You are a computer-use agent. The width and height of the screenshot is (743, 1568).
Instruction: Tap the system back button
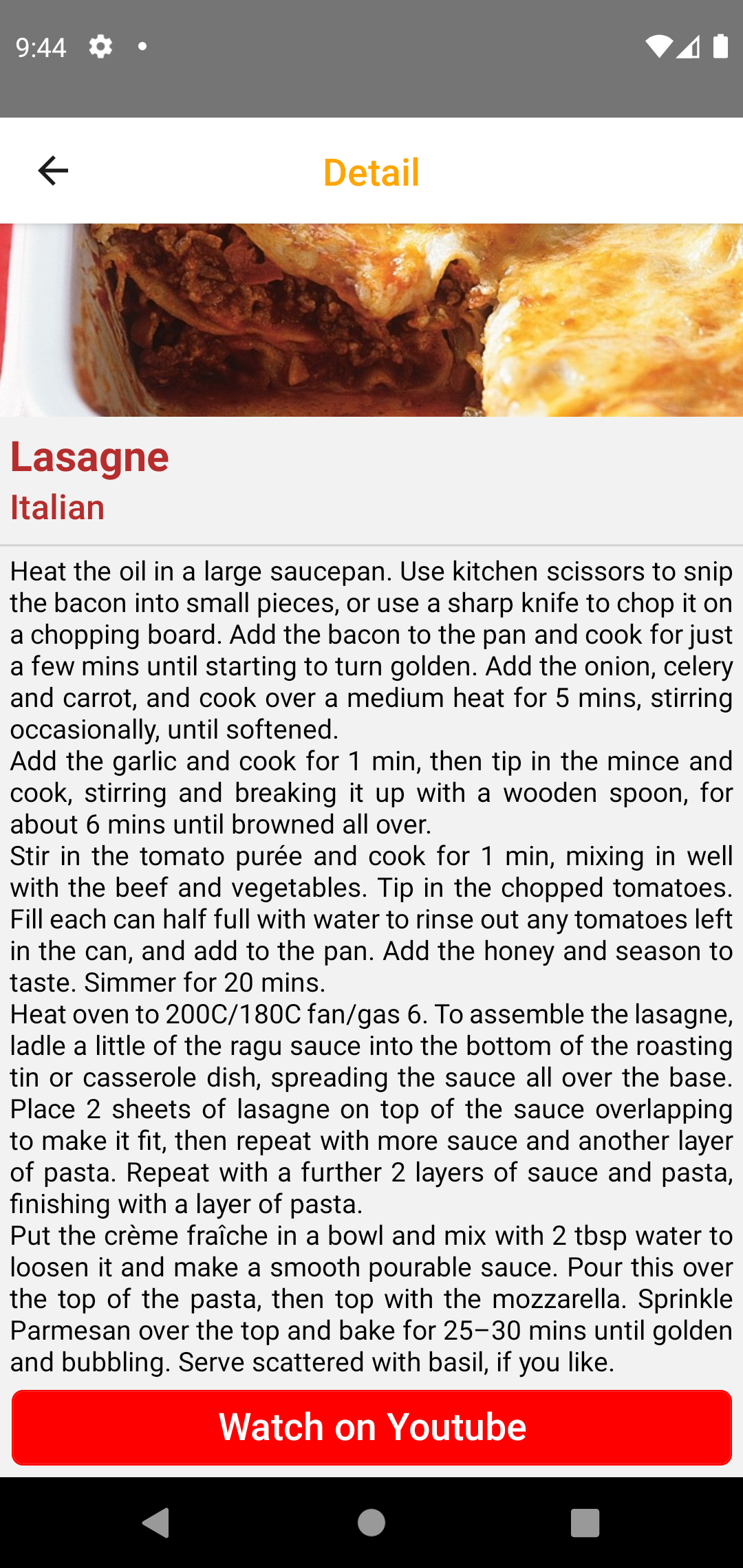point(156,1522)
